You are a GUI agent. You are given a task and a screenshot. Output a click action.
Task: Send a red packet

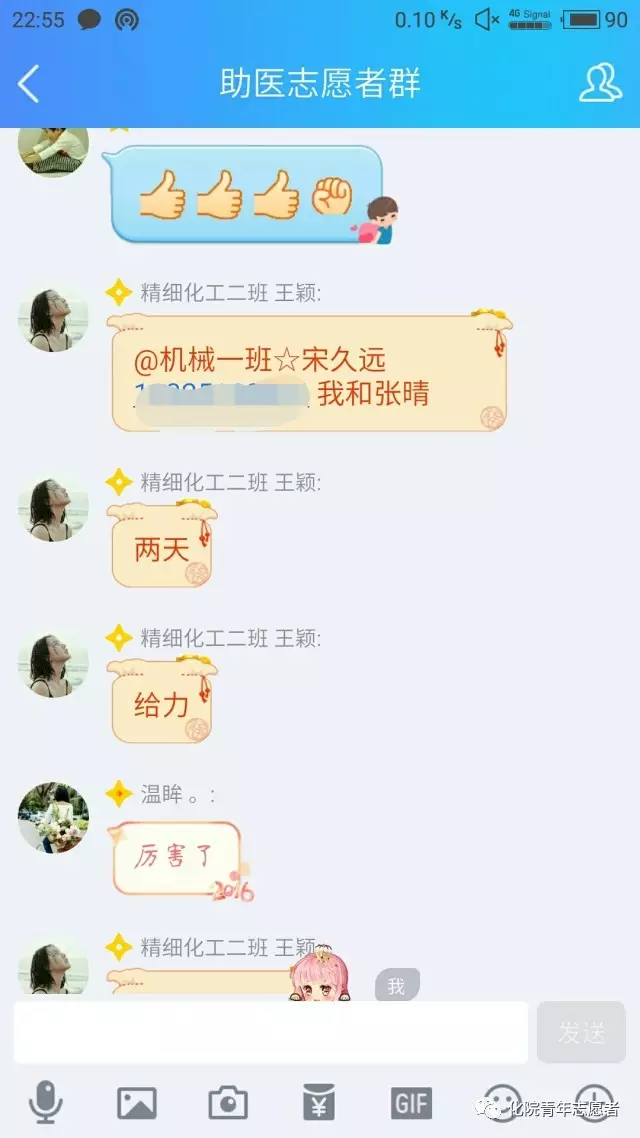319,1103
